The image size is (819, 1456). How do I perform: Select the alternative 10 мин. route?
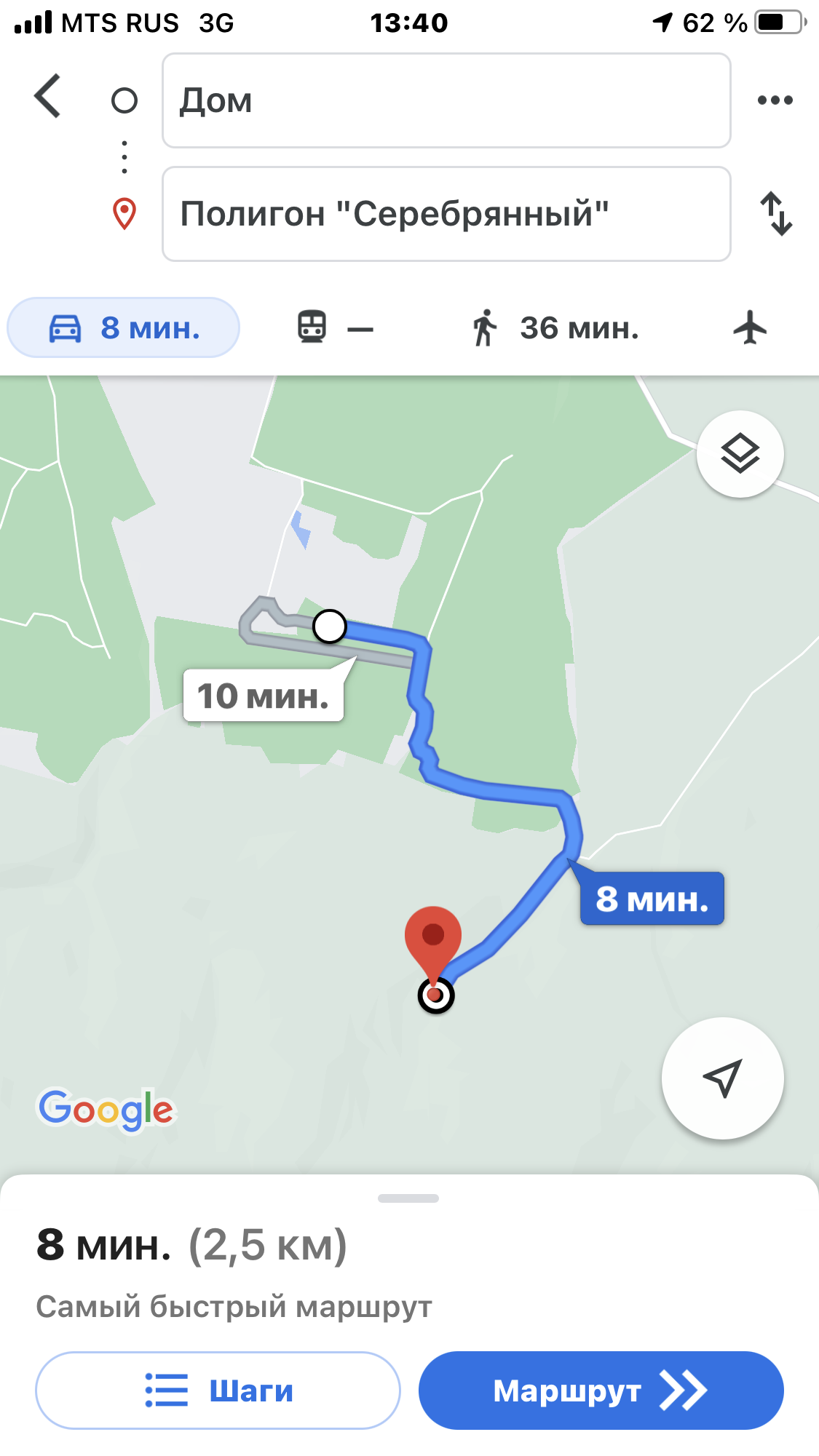coord(264,696)
